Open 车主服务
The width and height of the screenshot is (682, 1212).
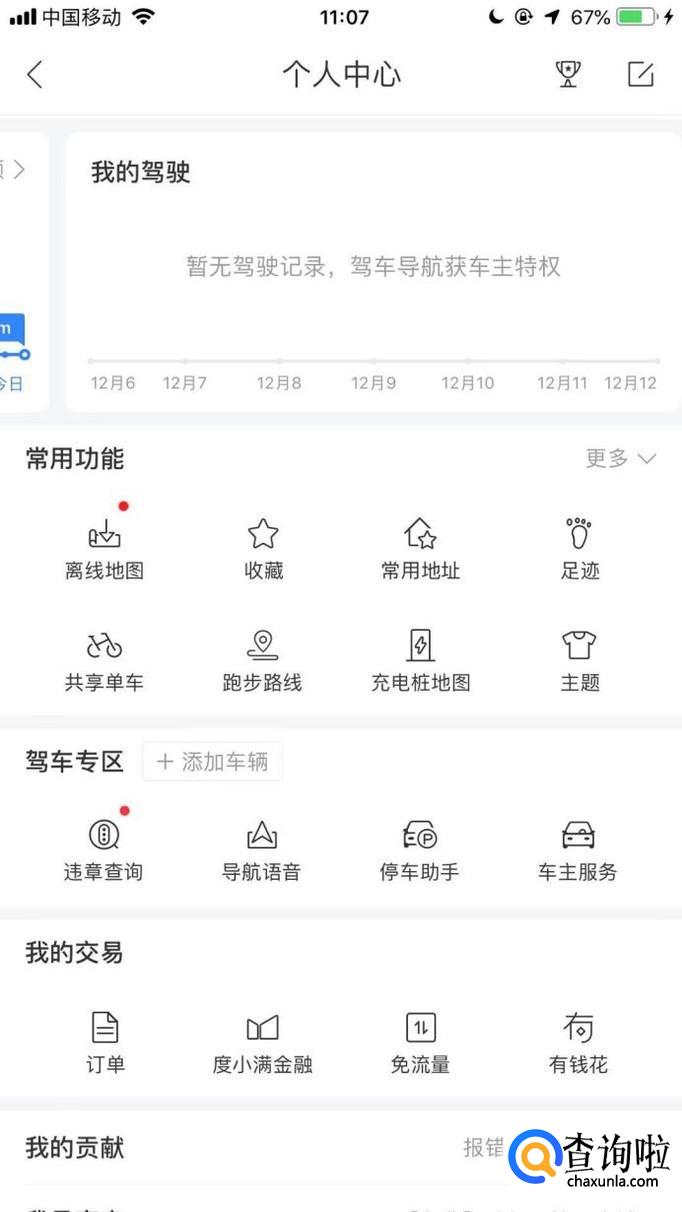pyautogui.click(x=578, y=849)
